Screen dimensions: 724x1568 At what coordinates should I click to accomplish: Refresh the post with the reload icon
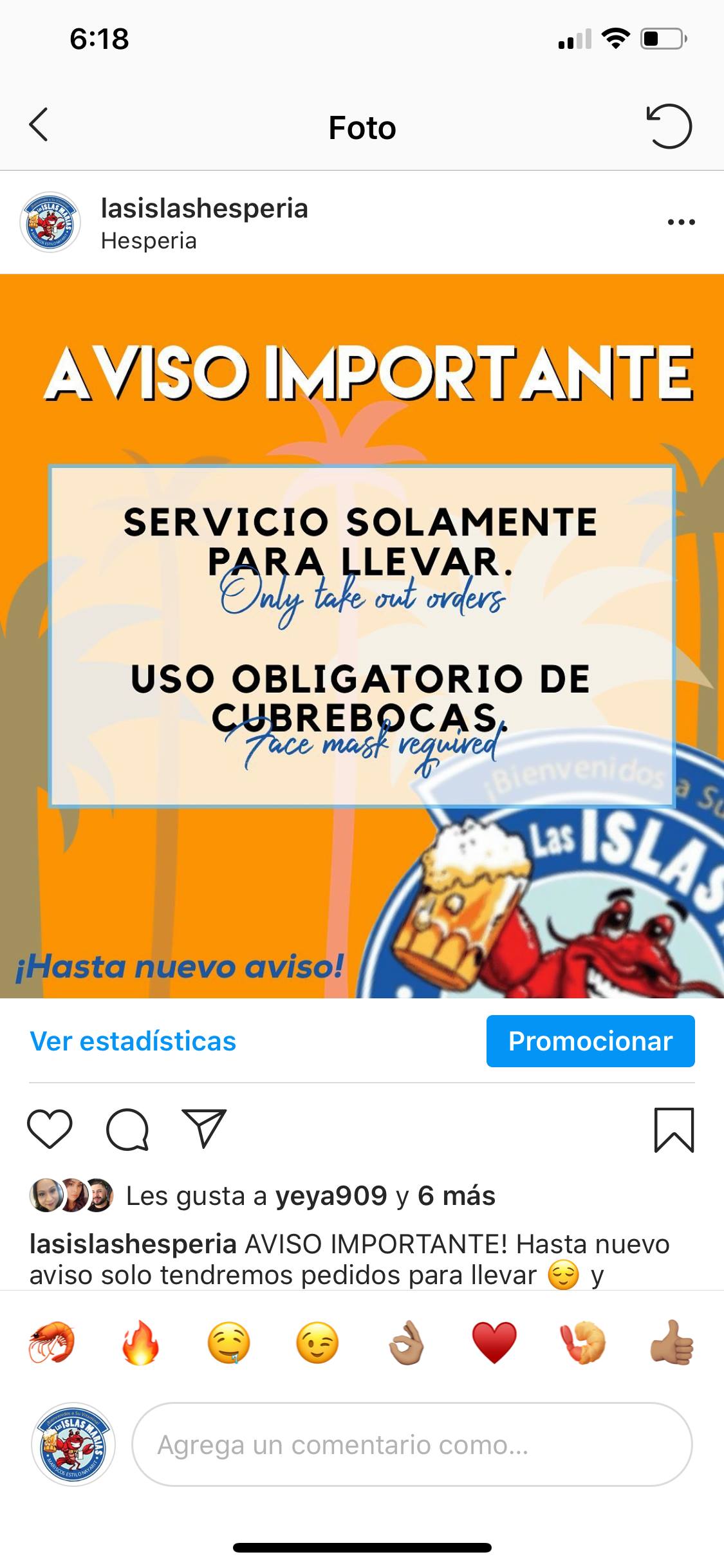click(x=669, y=126)
